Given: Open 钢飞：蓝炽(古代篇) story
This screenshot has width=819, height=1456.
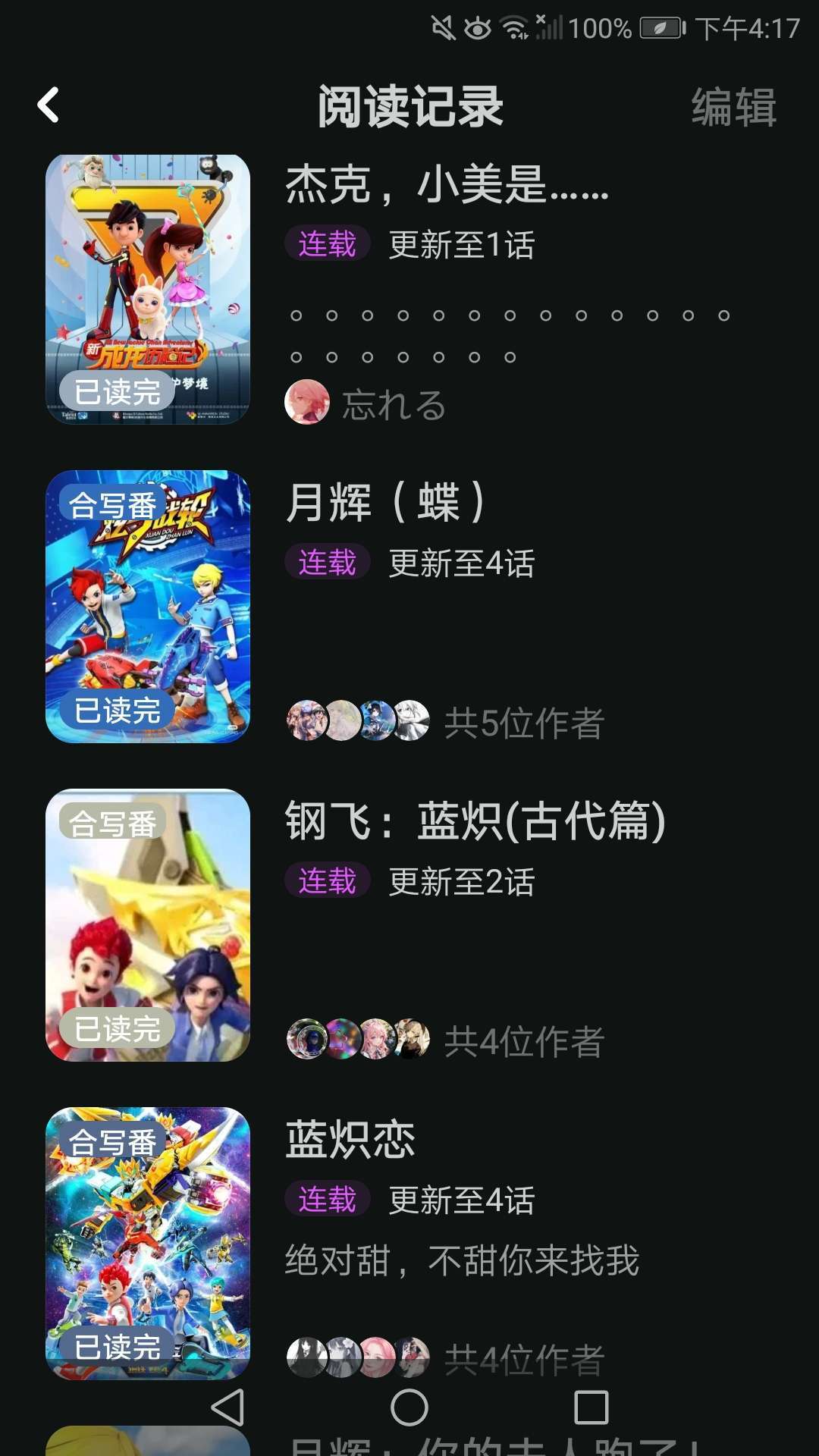Looking at the screenshot, I should (475, 821).
